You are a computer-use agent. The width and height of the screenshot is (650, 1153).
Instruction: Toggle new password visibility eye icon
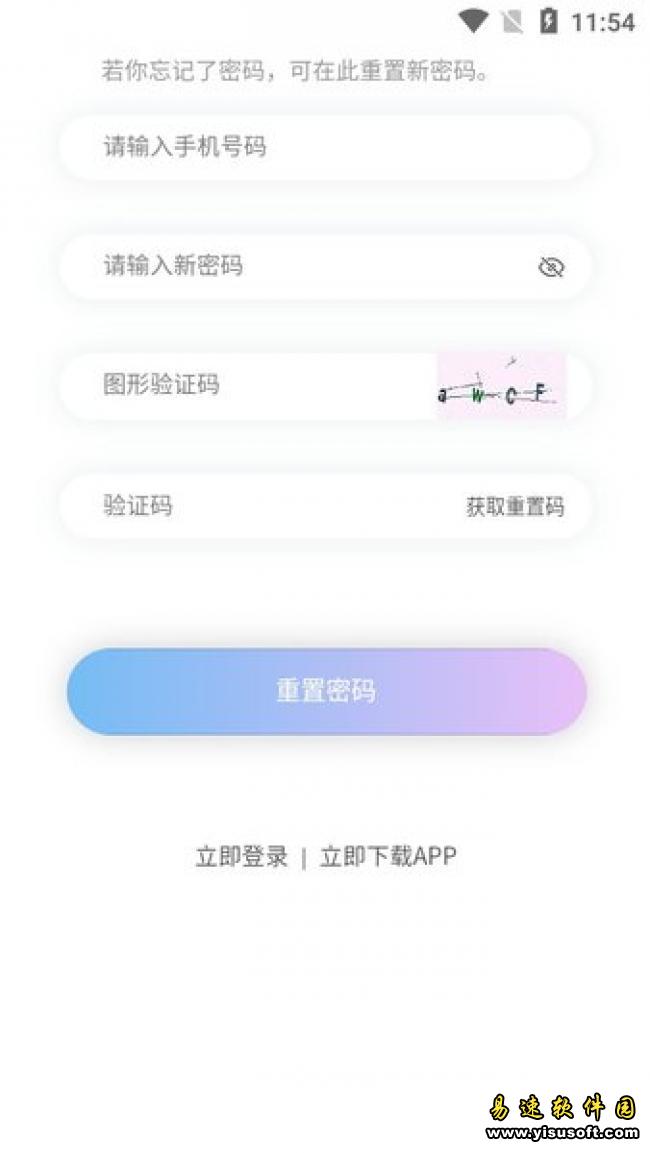click(x=551, y=266)
